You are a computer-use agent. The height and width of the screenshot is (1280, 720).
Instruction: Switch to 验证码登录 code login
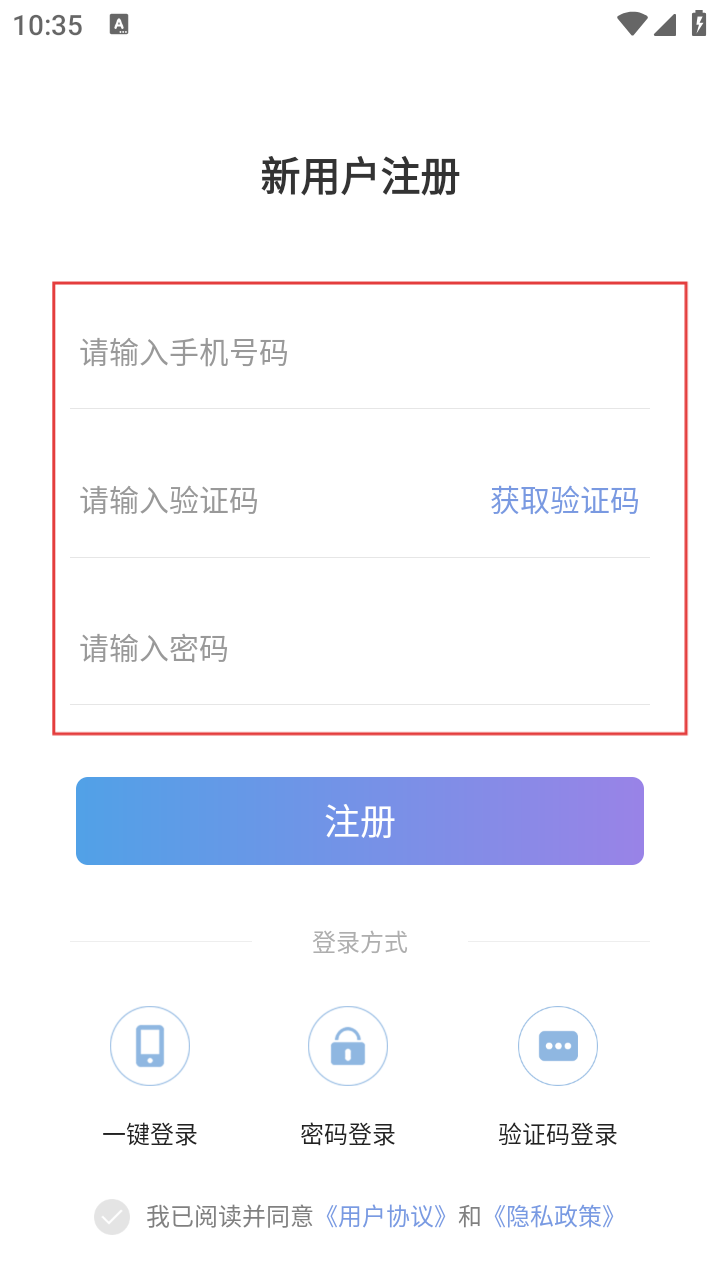point(558,1046)
